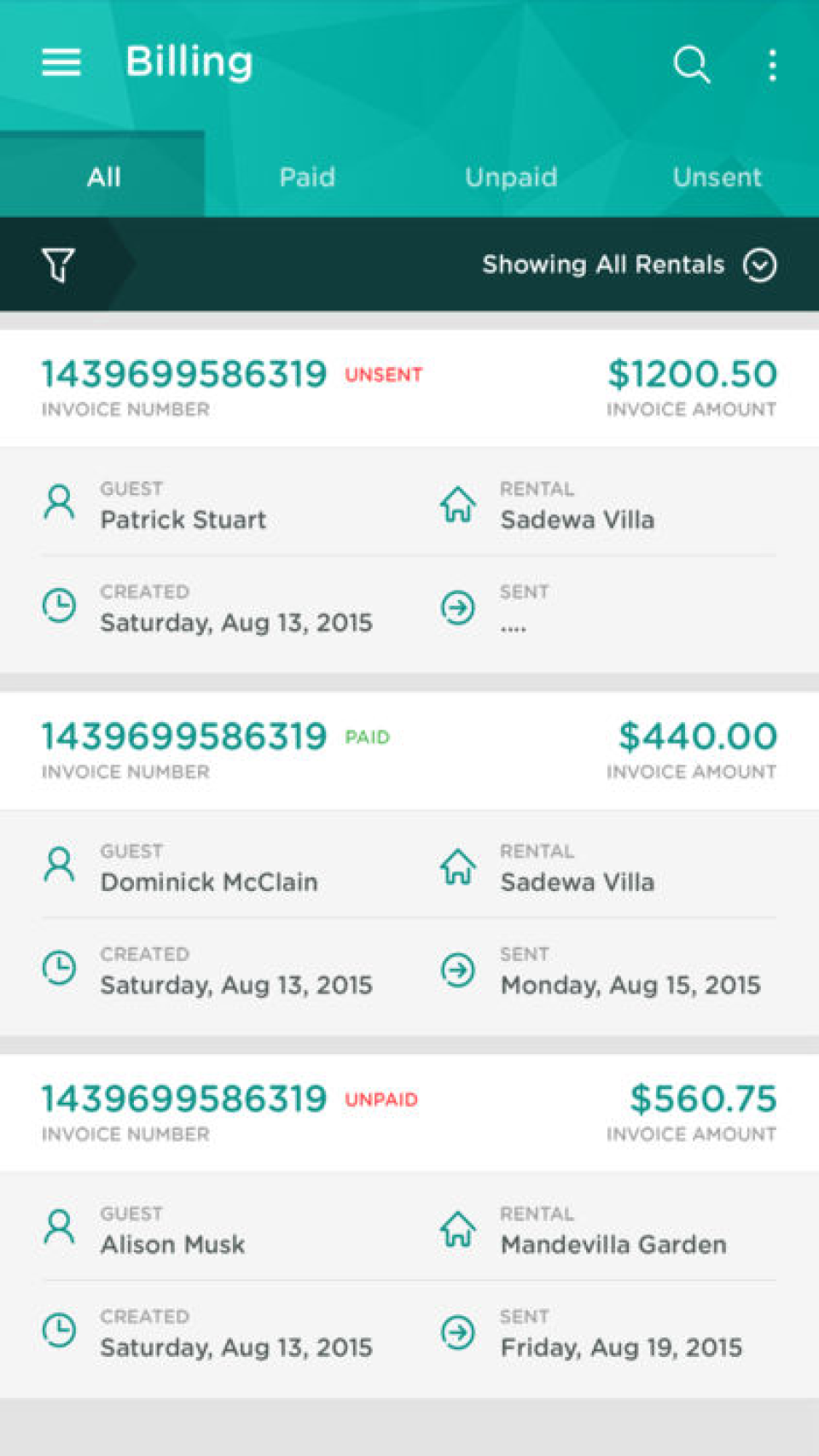
Task: Open the filter funnel options
Action: [59, 265]
